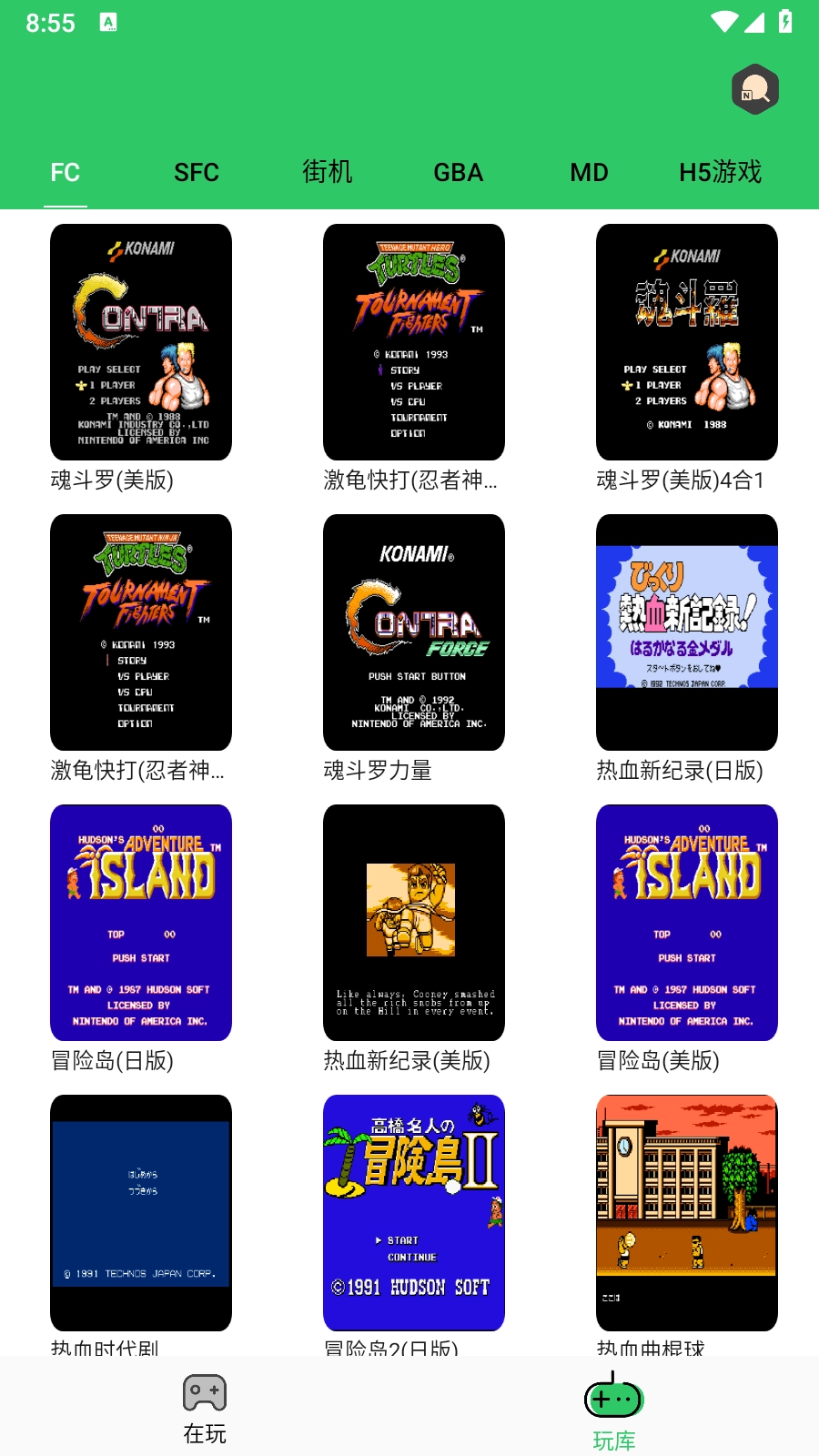Open the 热血曲棍球 game
Viewport: 819px width, 1456px height.
coord(687,1213)
